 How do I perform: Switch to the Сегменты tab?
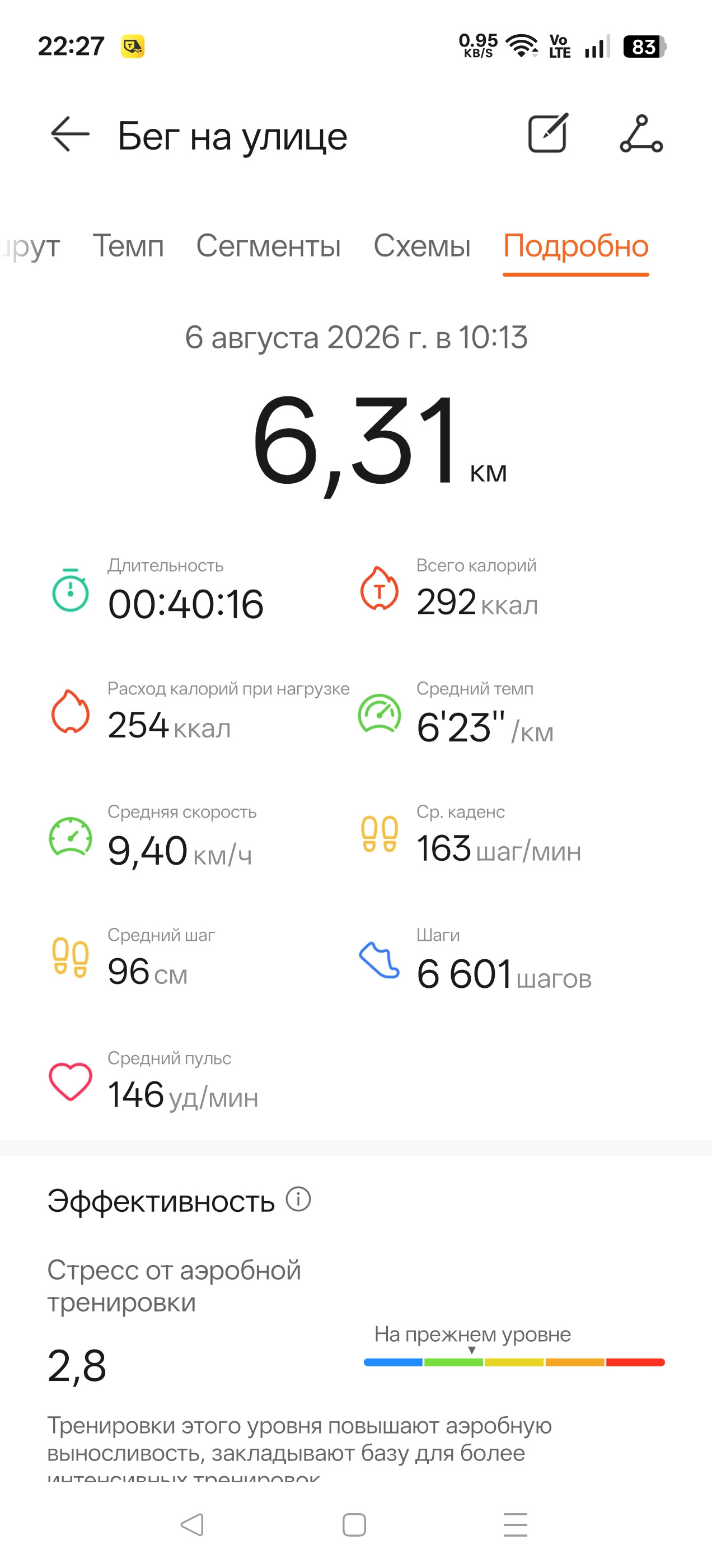pos(268,246)
